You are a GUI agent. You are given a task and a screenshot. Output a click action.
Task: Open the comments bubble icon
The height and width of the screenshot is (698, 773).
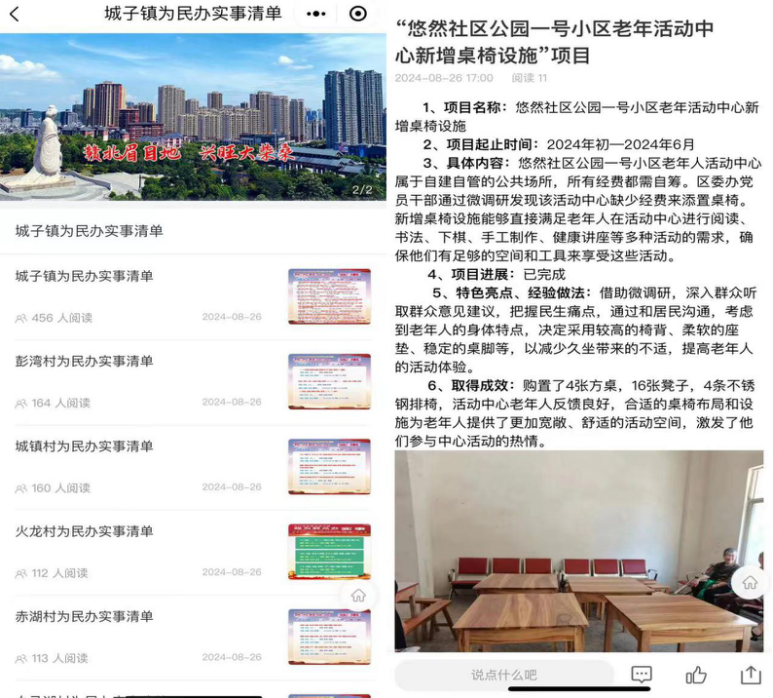(x=642, y=675)
